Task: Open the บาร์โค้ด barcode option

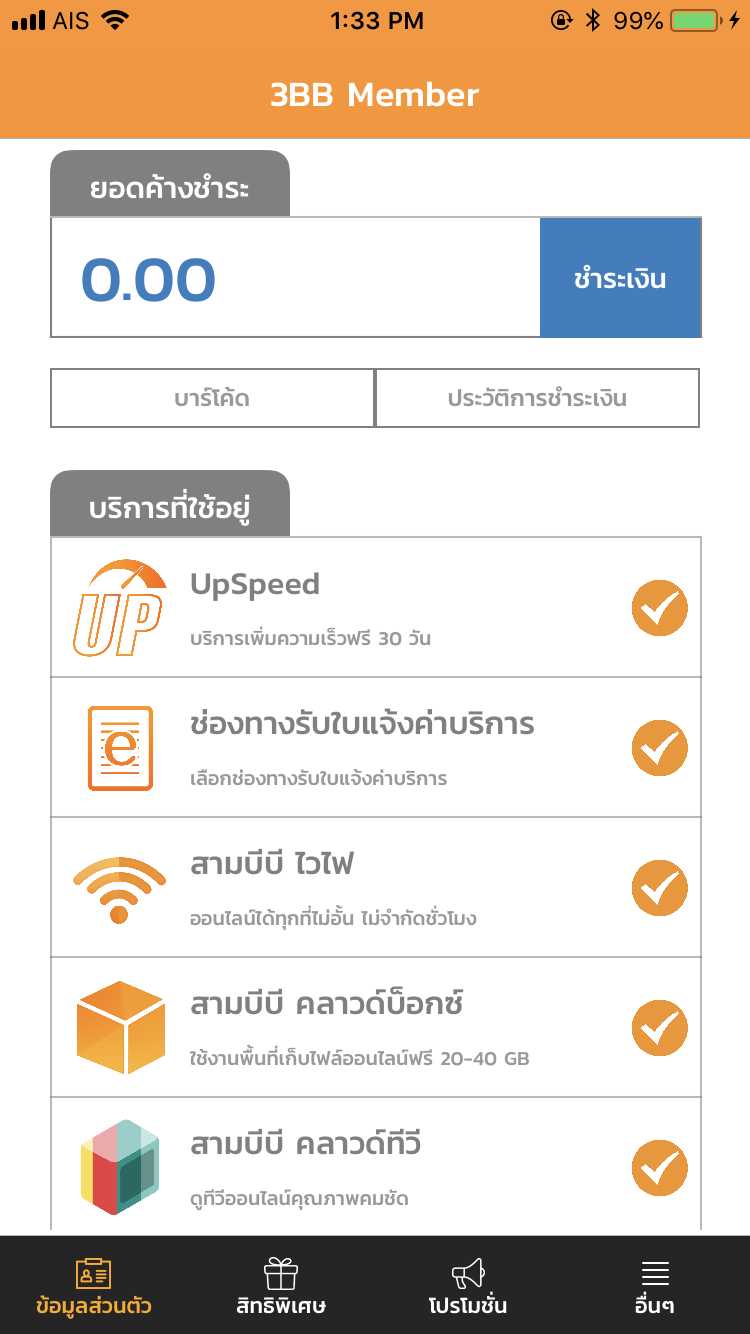Action: coord(212,398)
